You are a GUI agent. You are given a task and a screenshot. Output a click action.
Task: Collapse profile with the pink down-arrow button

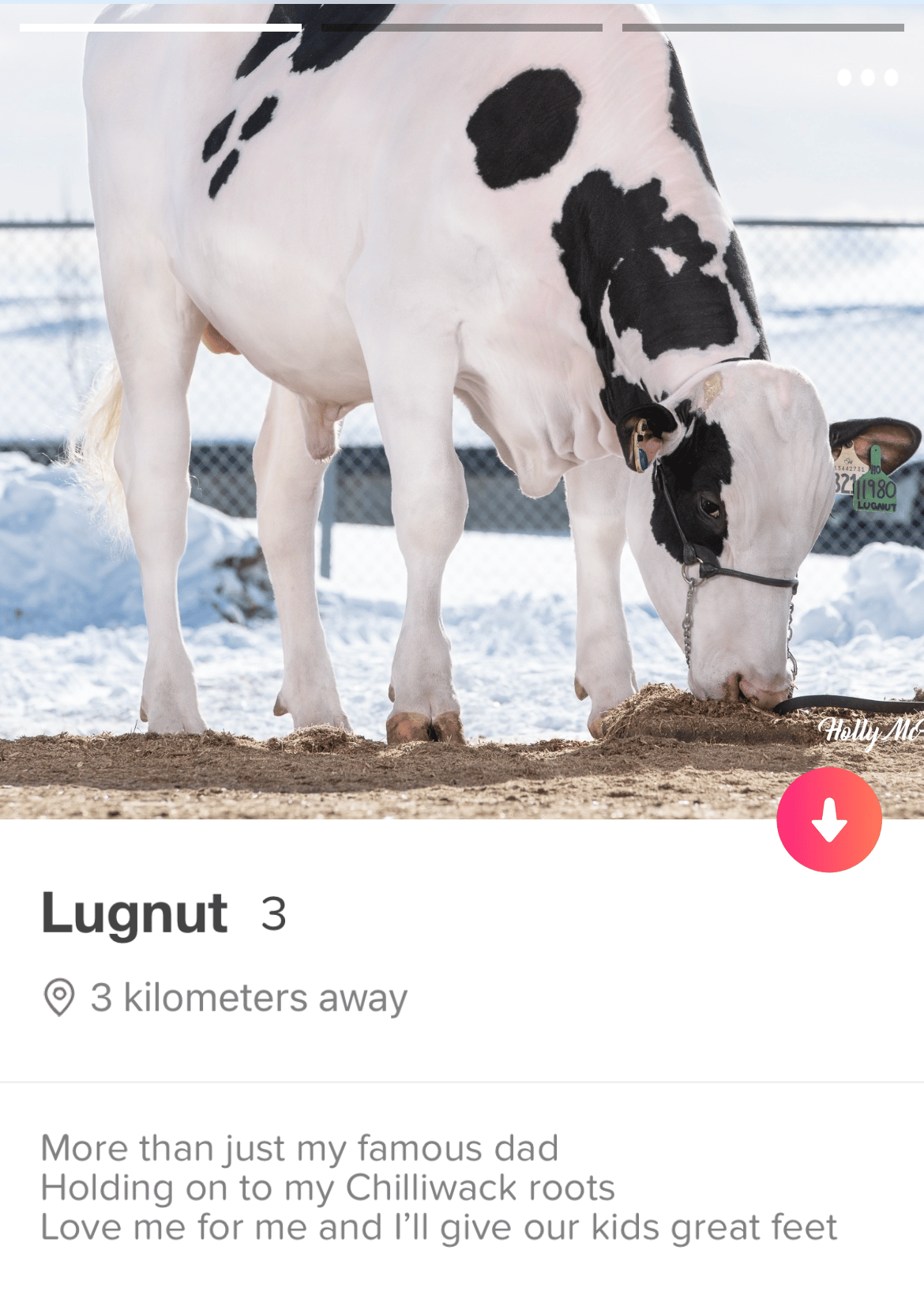(828, 820)
